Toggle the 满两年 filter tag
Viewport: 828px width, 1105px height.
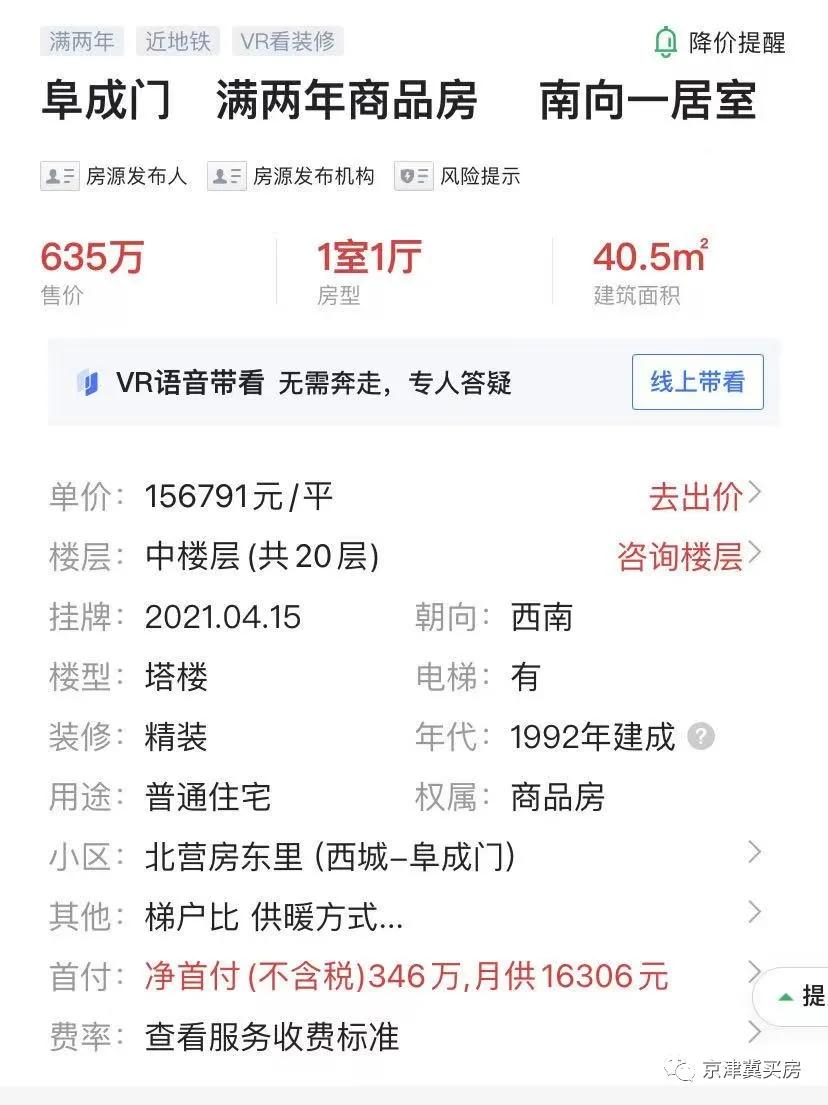point(82,41)
